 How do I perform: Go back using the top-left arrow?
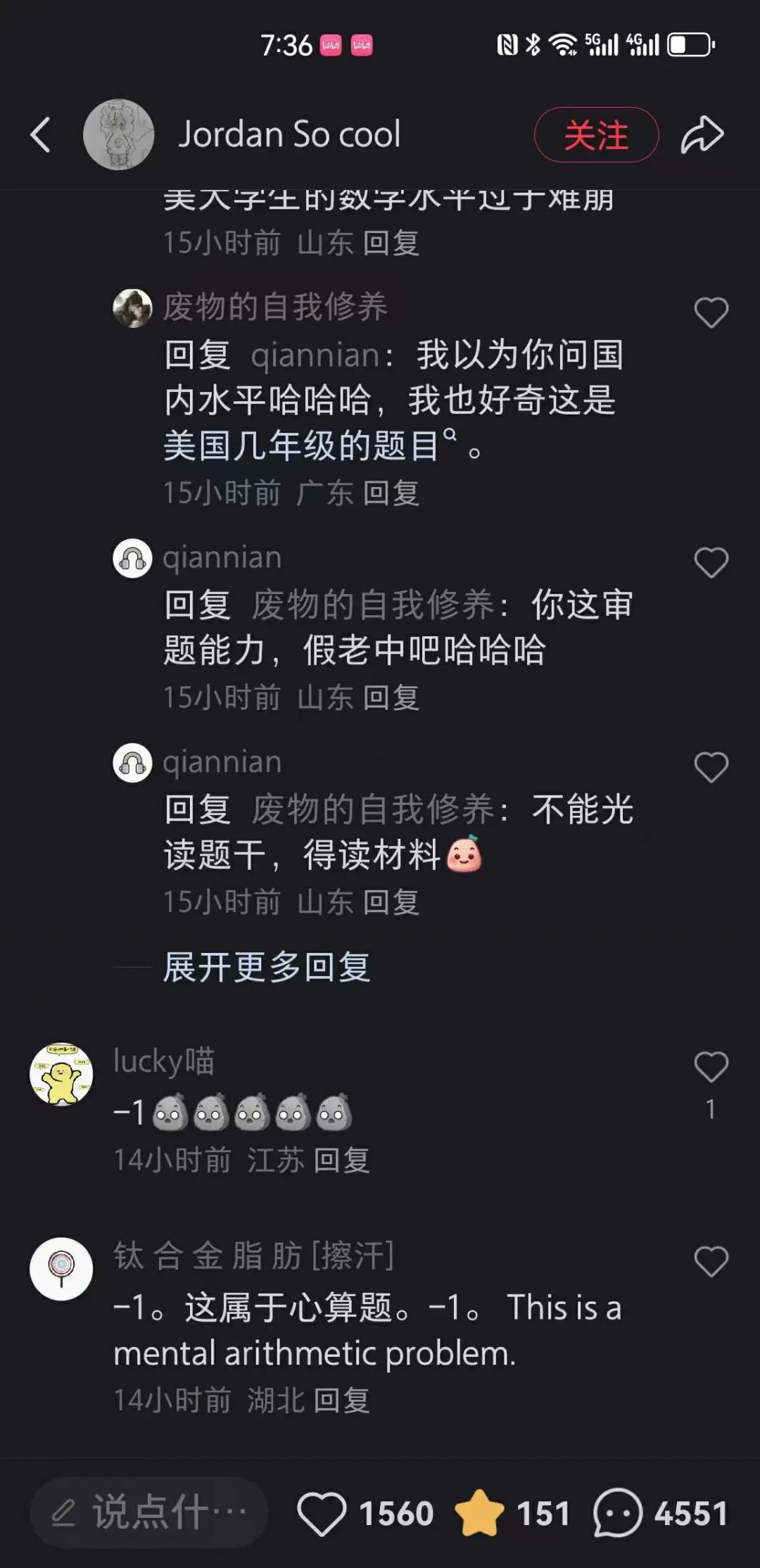(41, 134)
